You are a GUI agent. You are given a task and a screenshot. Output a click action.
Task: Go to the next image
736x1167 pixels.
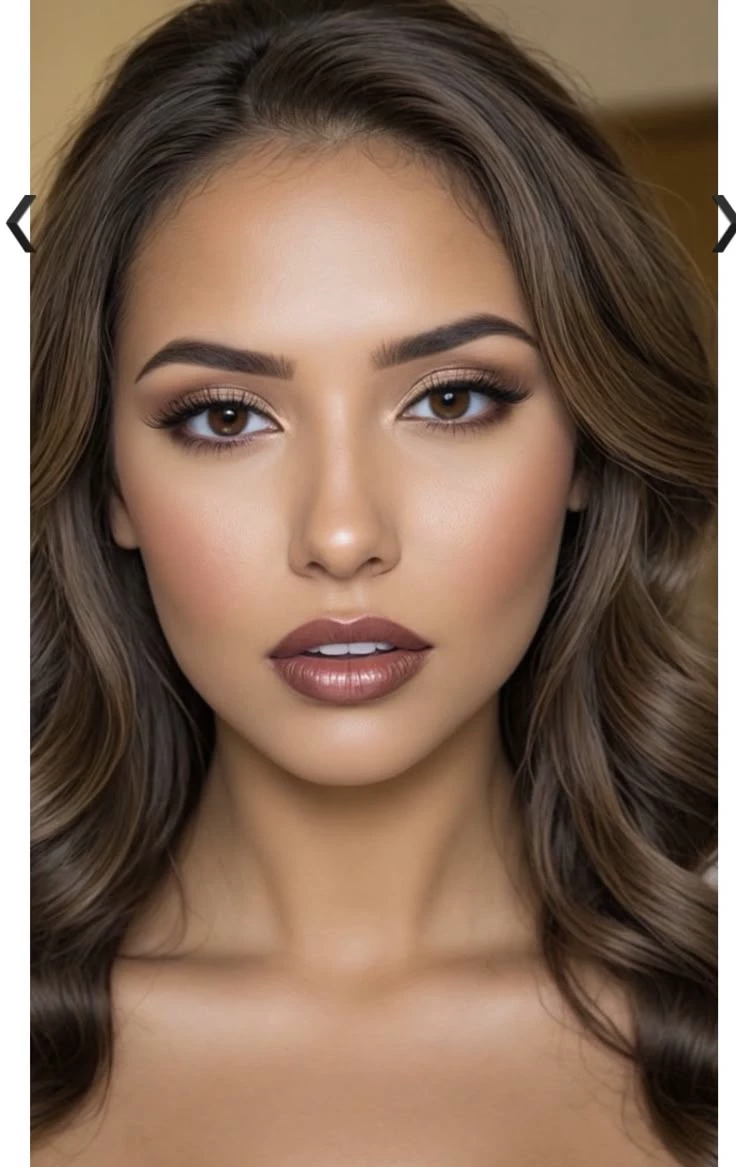[724, 223]
